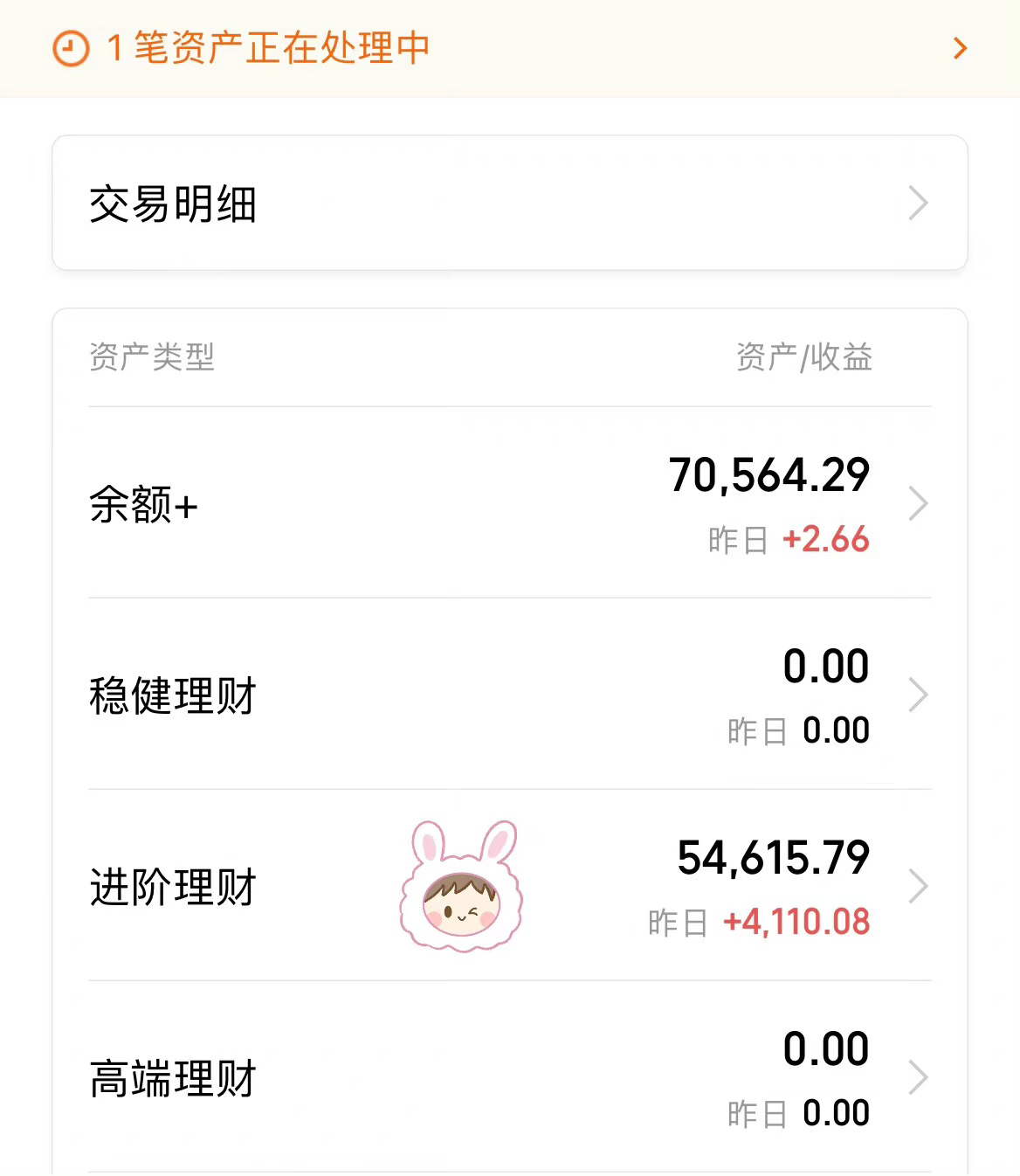Open 交易明细 transaction details

pyautogui.click(x=509, y=204)
